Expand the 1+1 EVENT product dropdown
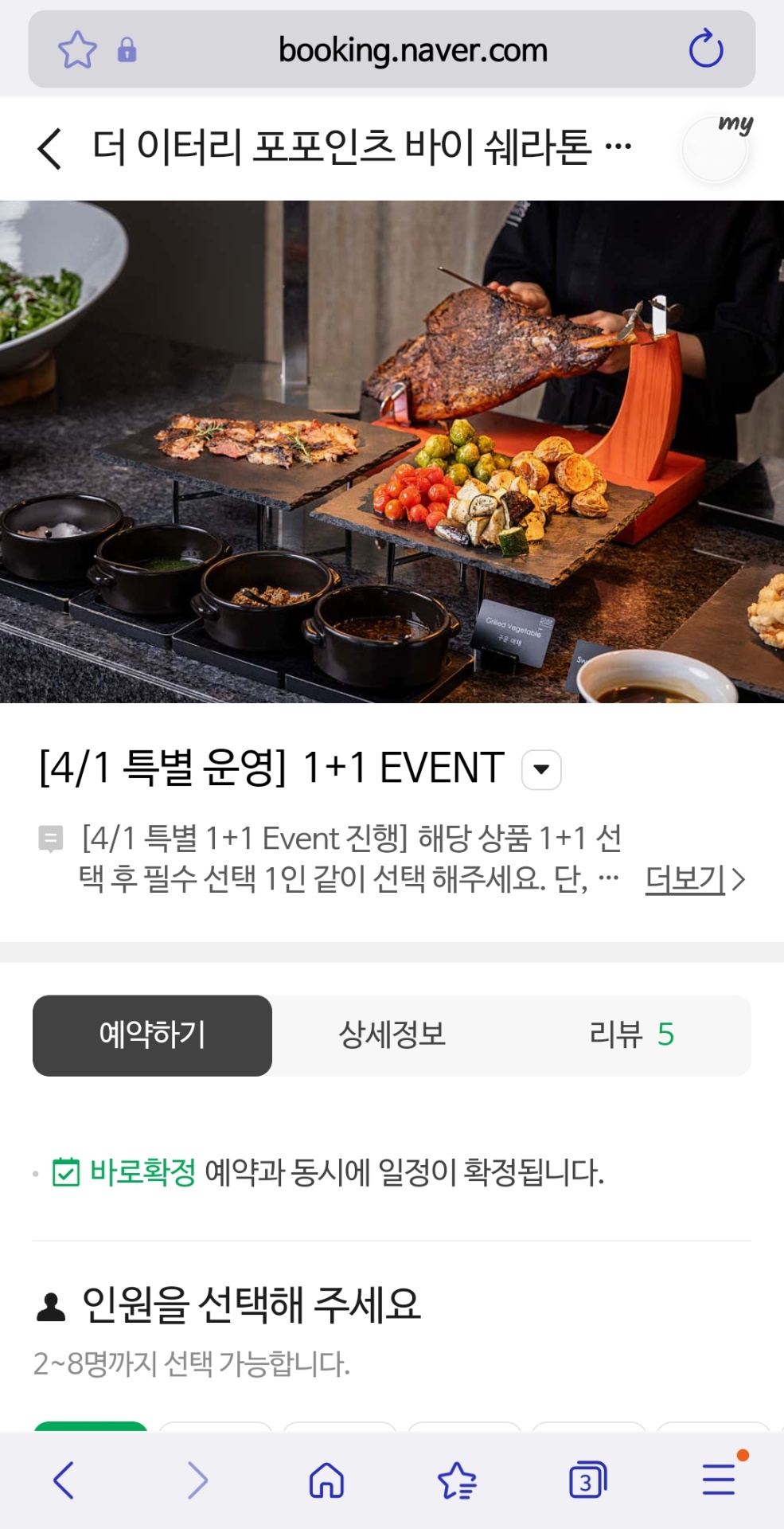This screenshot has height=1529, width=784. coord(541,769)
